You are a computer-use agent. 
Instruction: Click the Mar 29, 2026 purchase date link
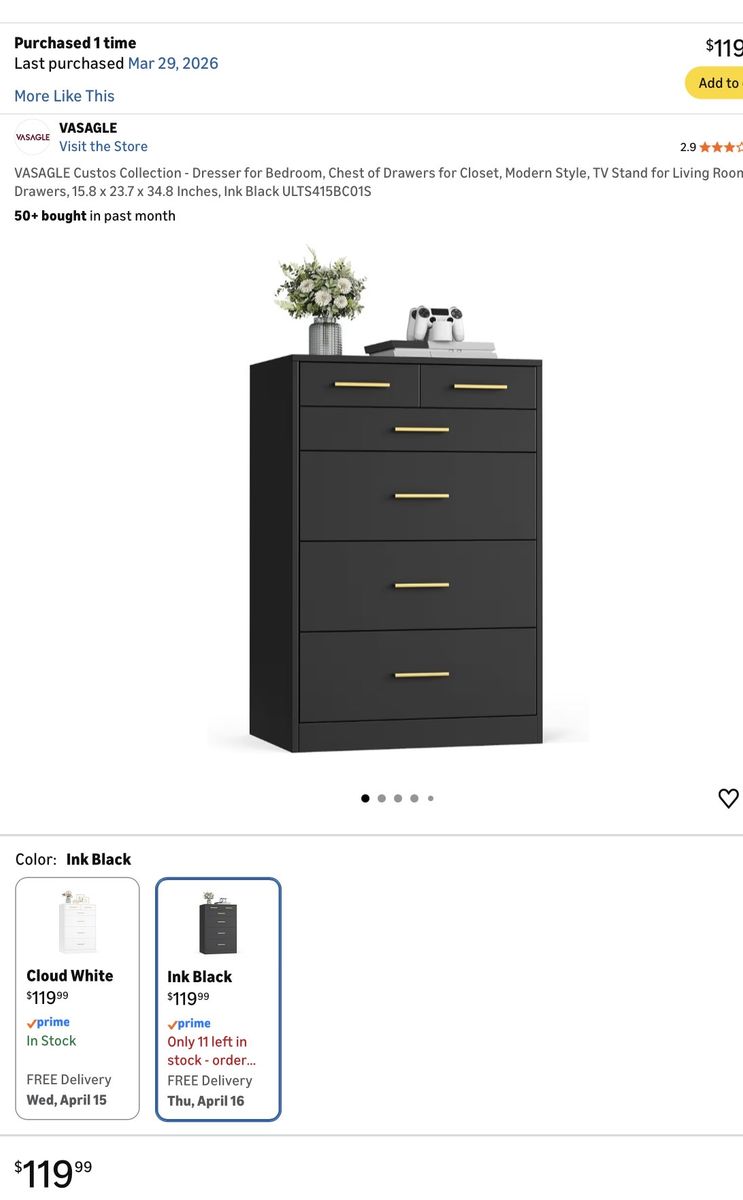click(172, 63)
